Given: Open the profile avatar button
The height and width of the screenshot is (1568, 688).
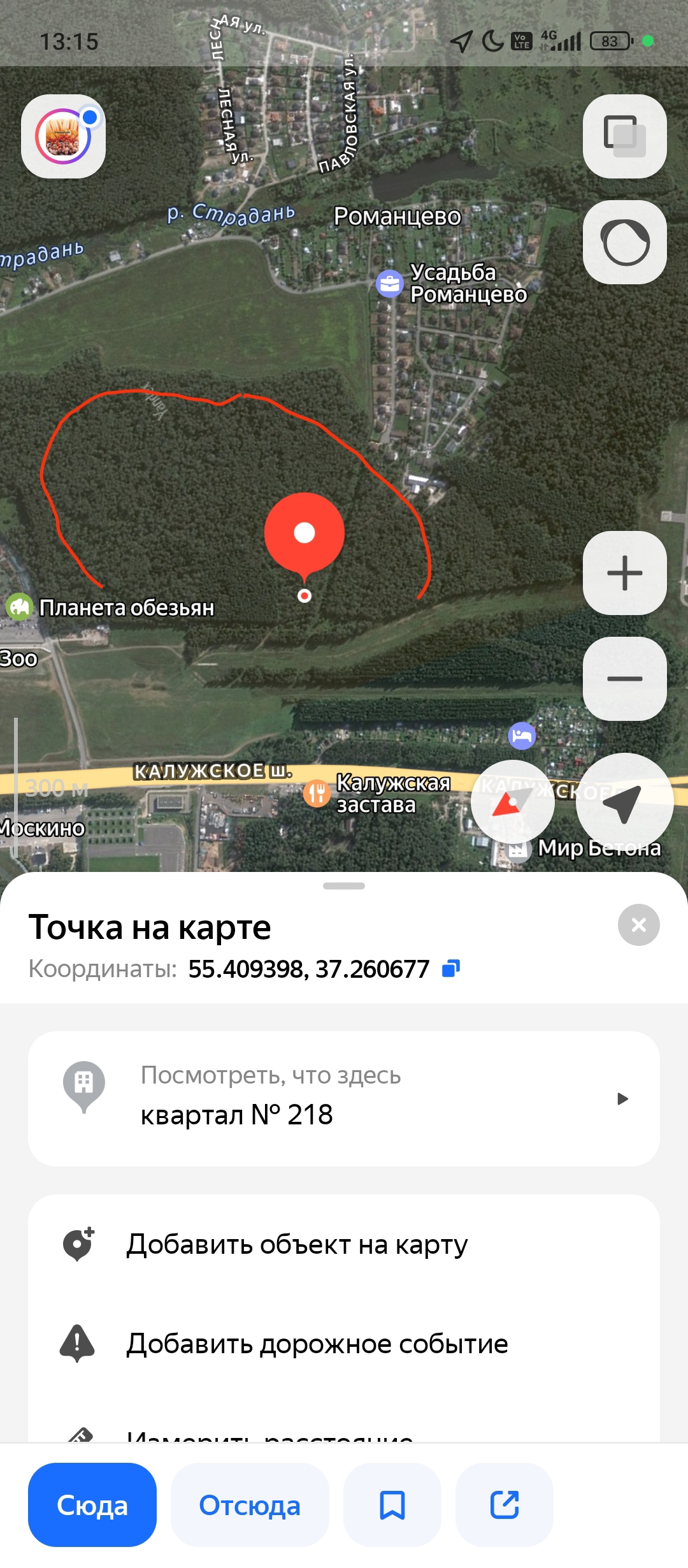Looking at the screenshot, I should (63, 136).
